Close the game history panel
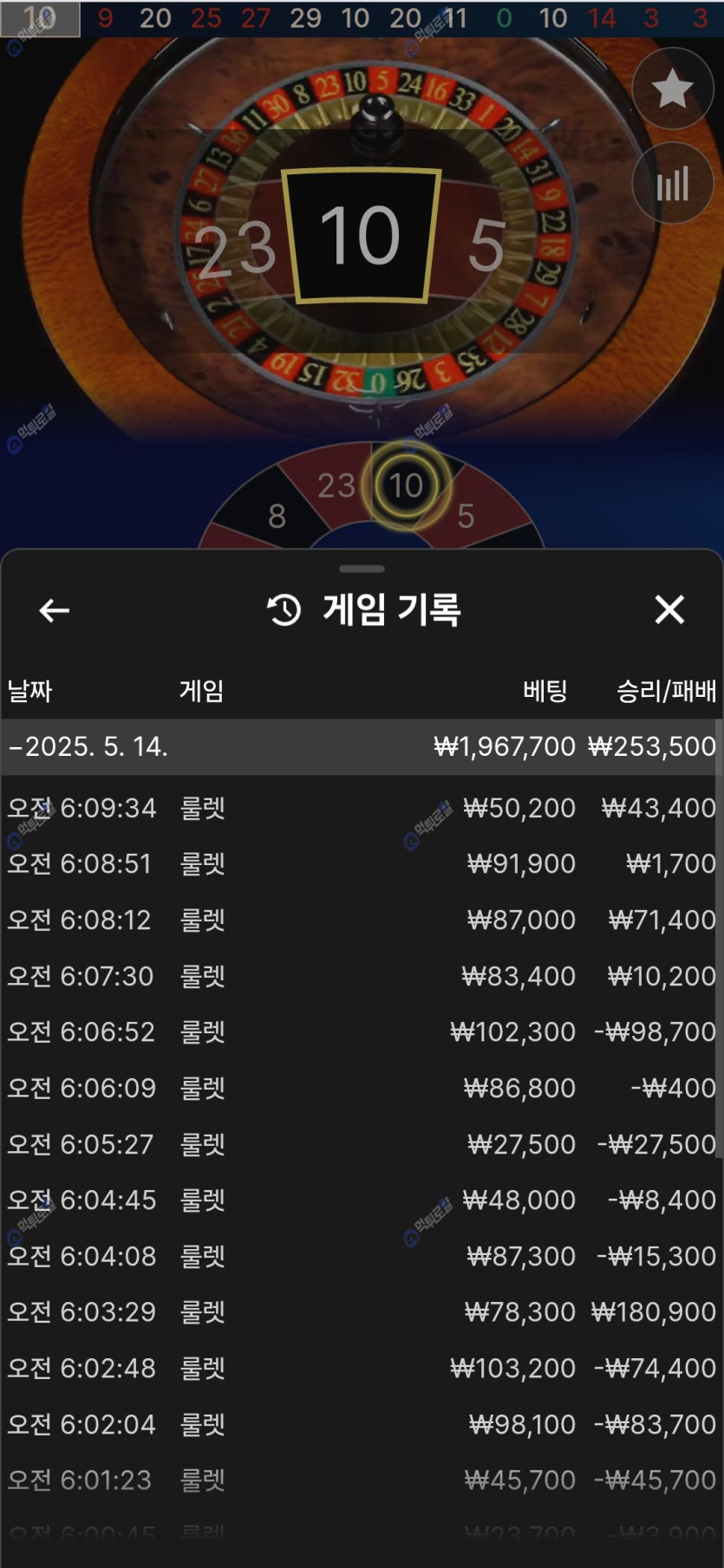This screenshot has height=1568, width=724. 669,610
